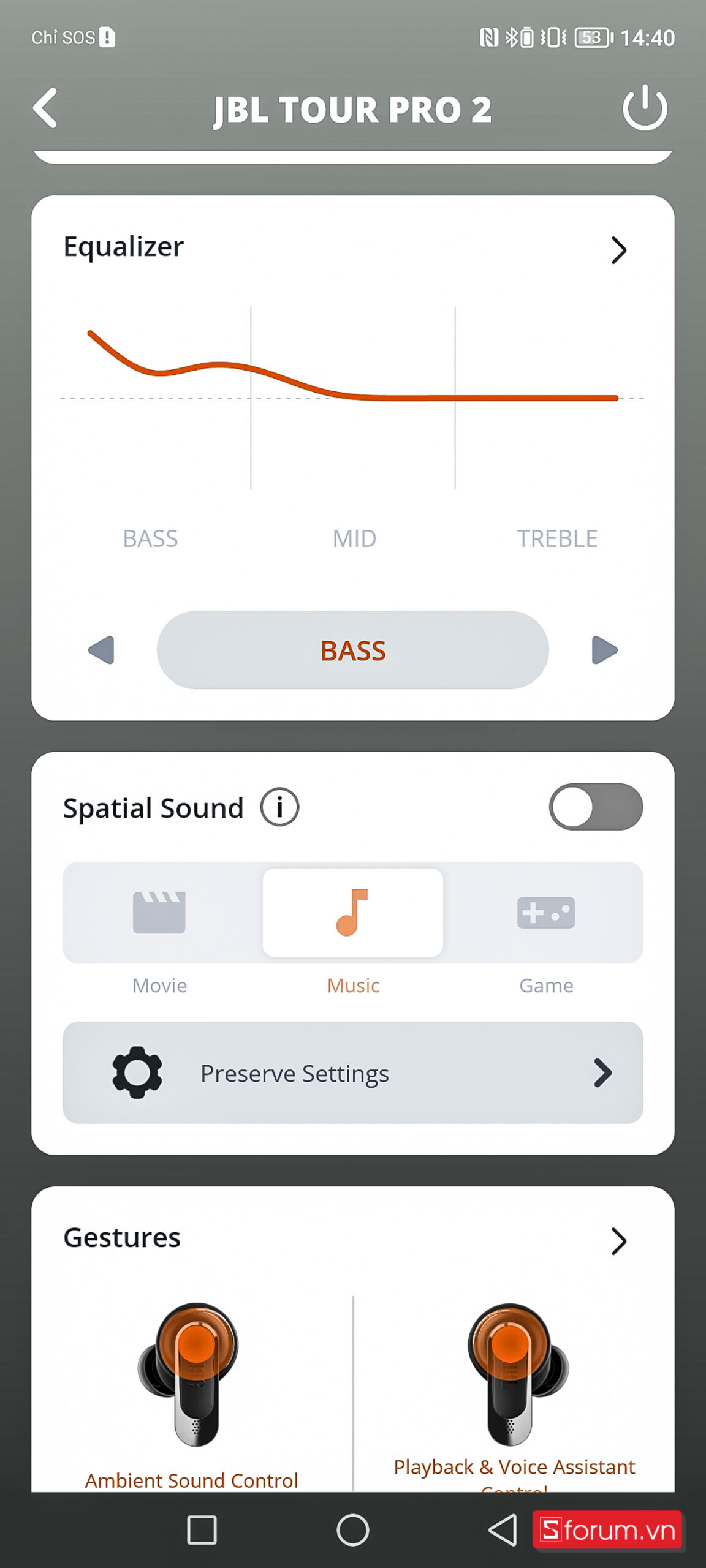Tap the system home button

(x=353, y=1530)
